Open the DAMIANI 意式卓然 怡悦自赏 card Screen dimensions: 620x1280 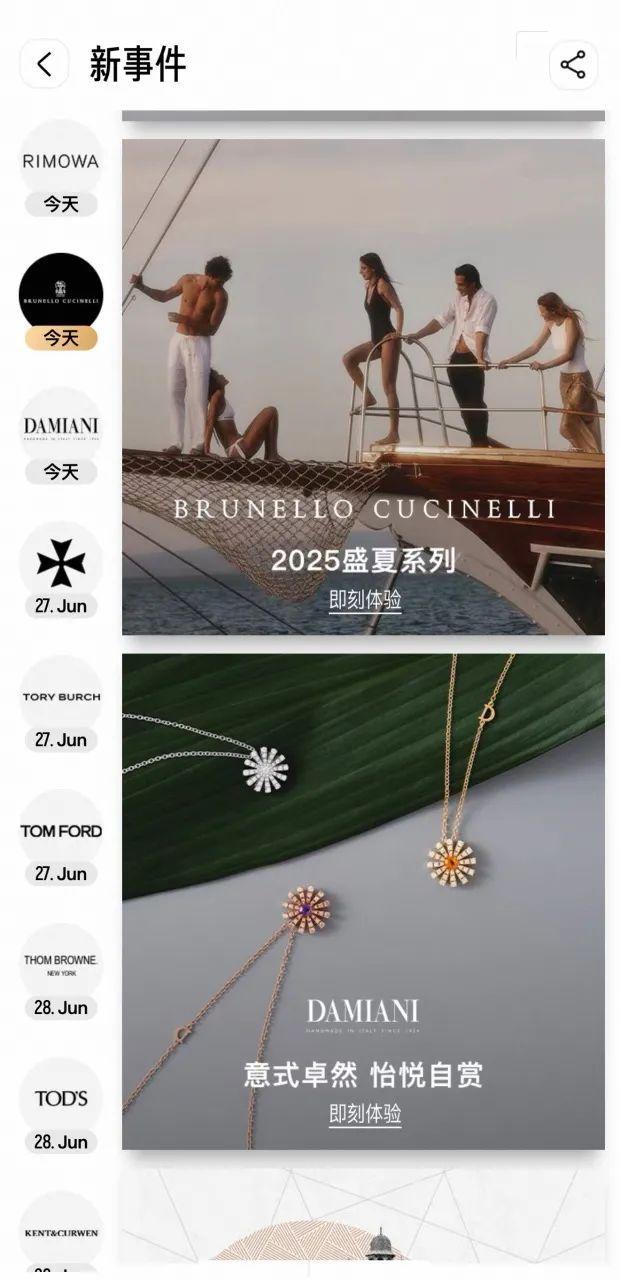coord(363,900)
